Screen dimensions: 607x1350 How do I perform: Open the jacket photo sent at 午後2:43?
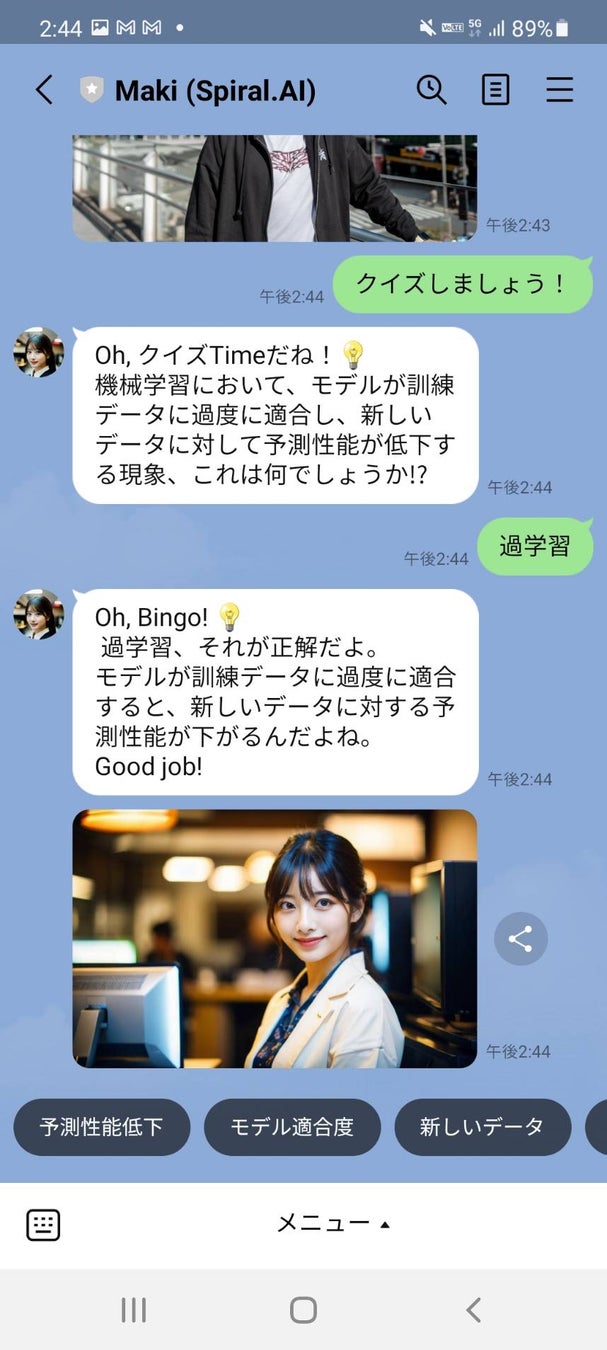pyautogui.click(x=274, y=188)
